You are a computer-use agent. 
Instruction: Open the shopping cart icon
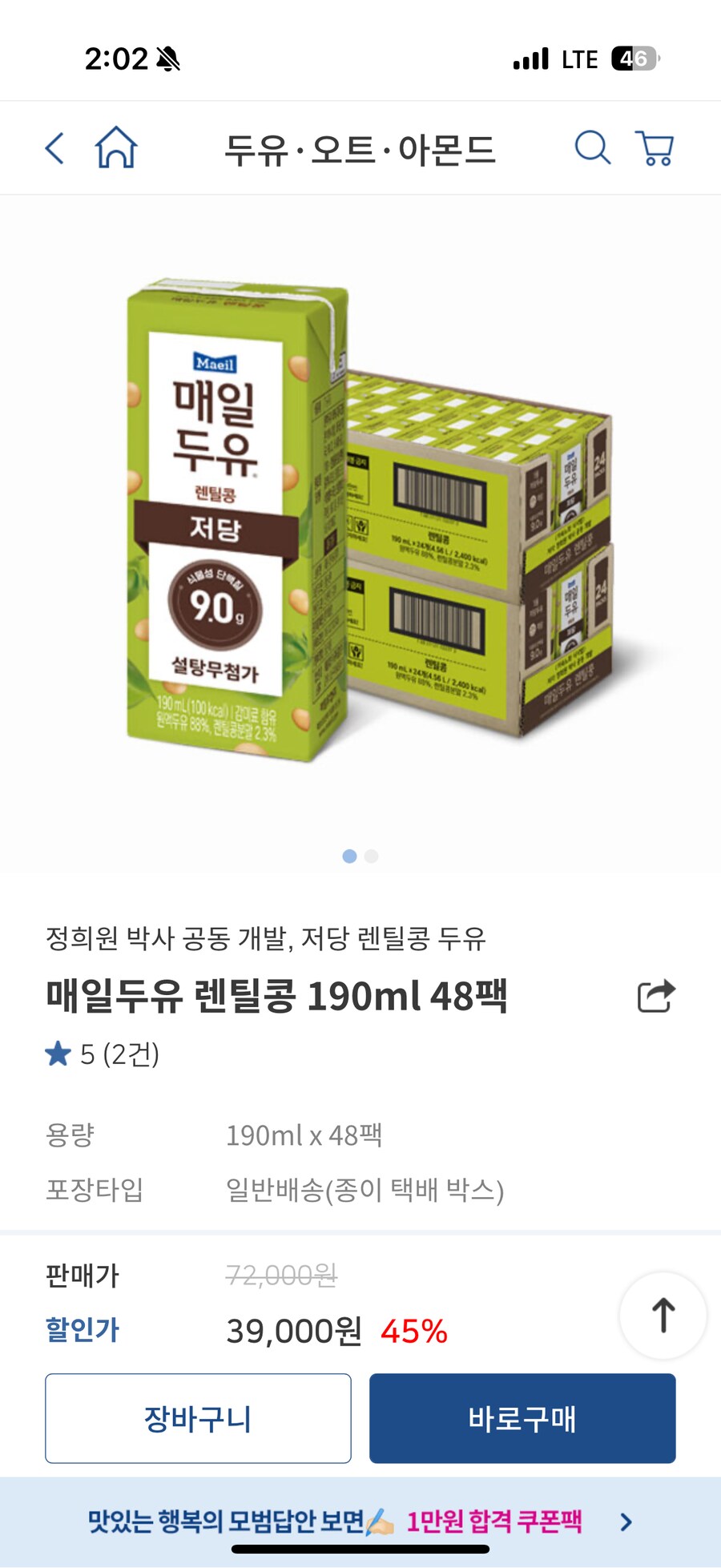pyautogui.click(x=655, y=147)
